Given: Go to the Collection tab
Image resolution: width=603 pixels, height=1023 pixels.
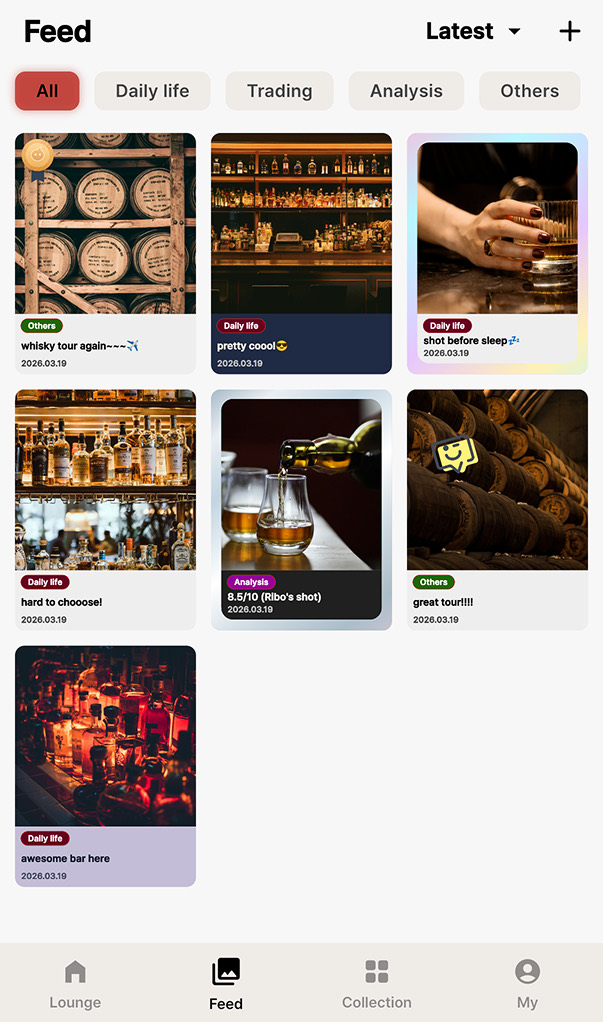Looking at the screenshot, I should pos(377,983).
